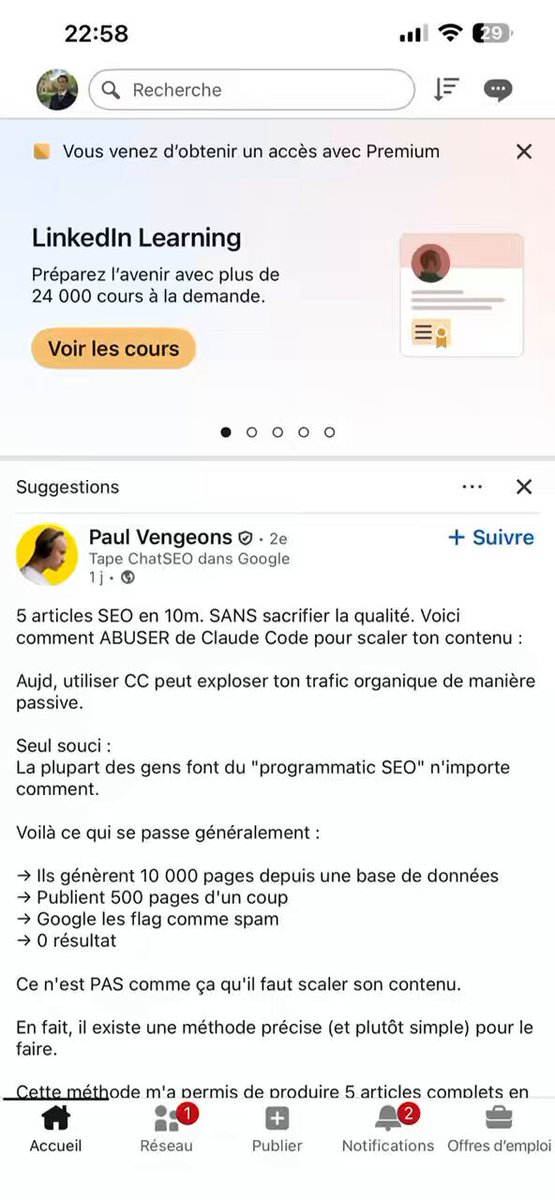Select the second carousel page dot
This screenshot has height=1200, width=555.
coord(251,433)
